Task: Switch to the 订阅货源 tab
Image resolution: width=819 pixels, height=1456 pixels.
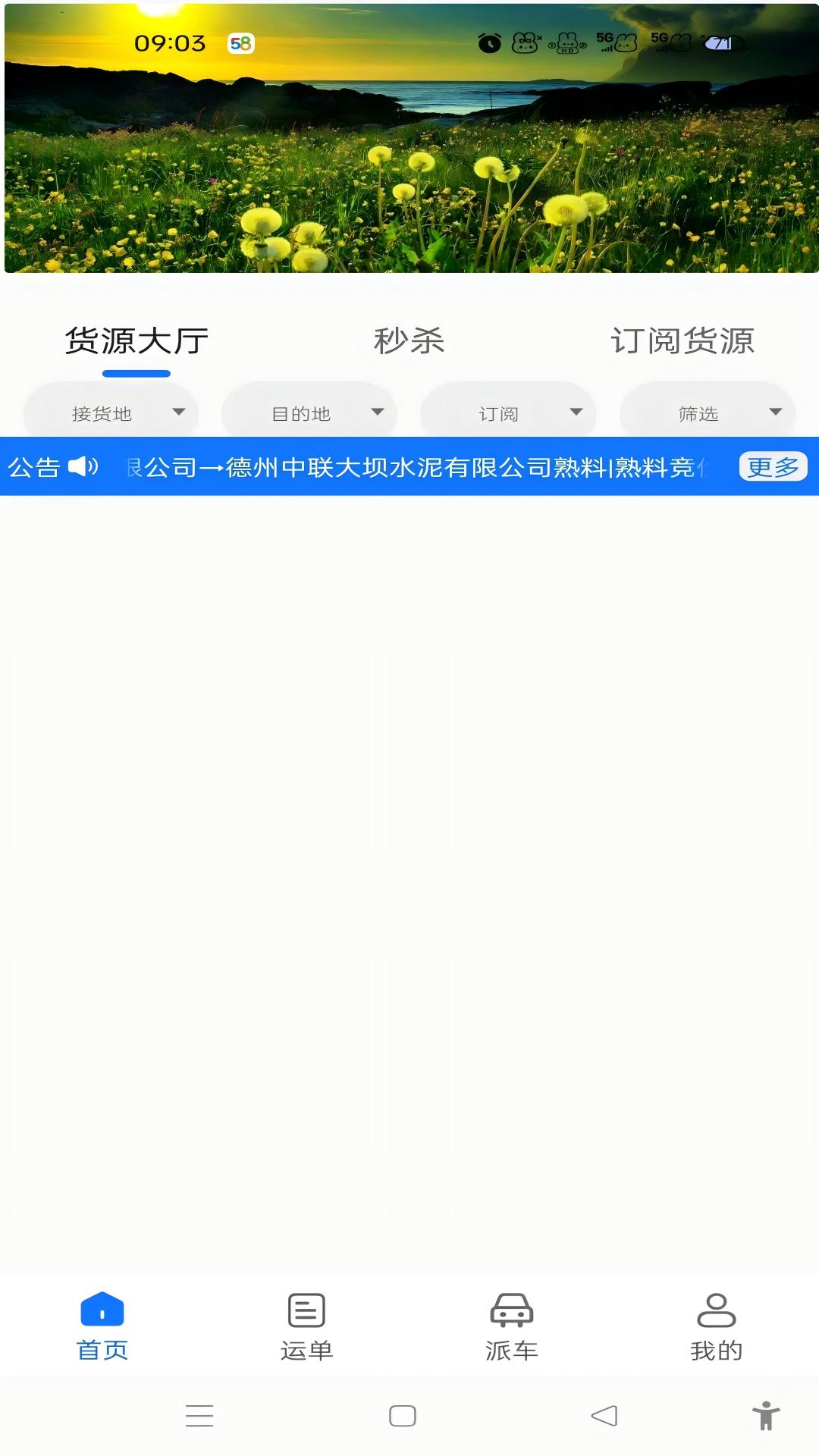Action: (x=682, y=341)
